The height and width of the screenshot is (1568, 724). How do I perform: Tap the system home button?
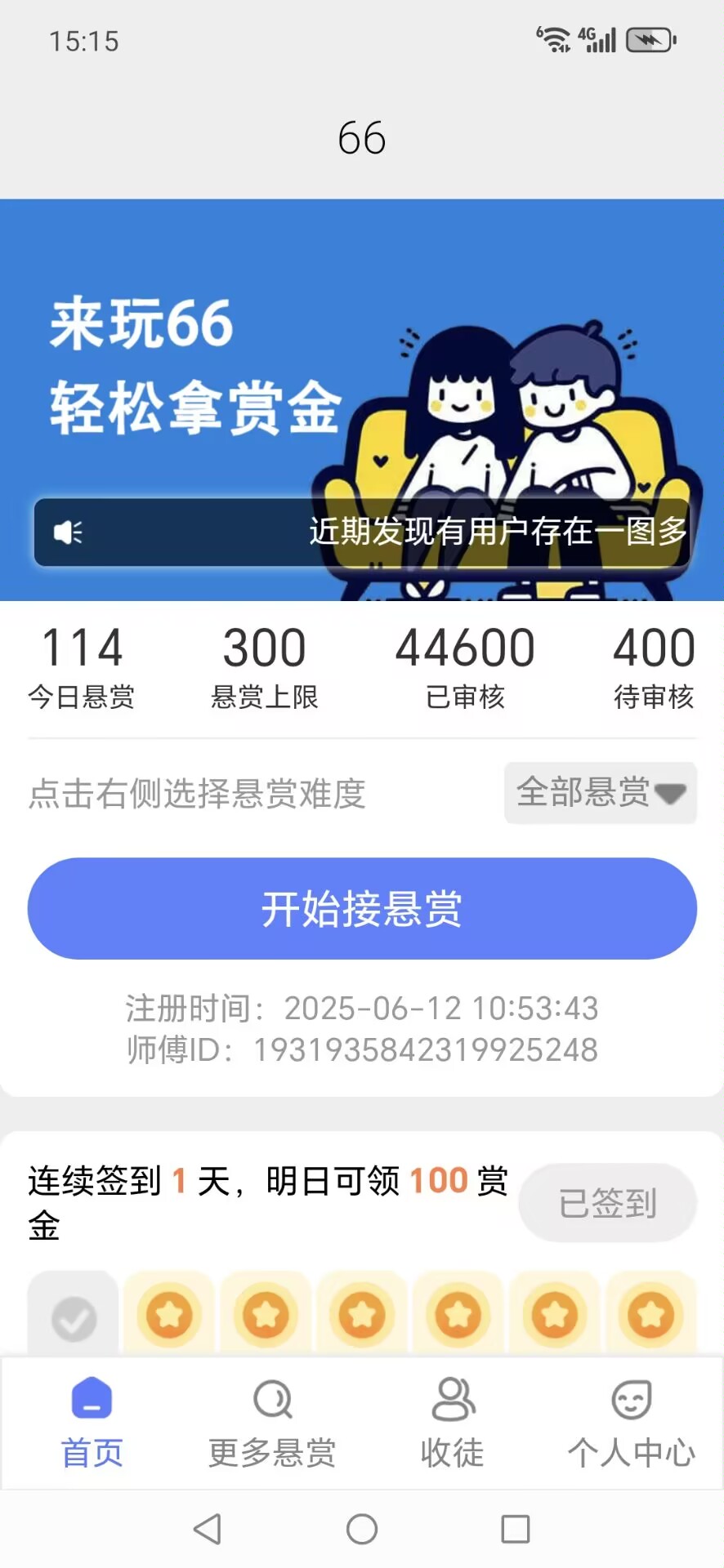pos(362,1529)
